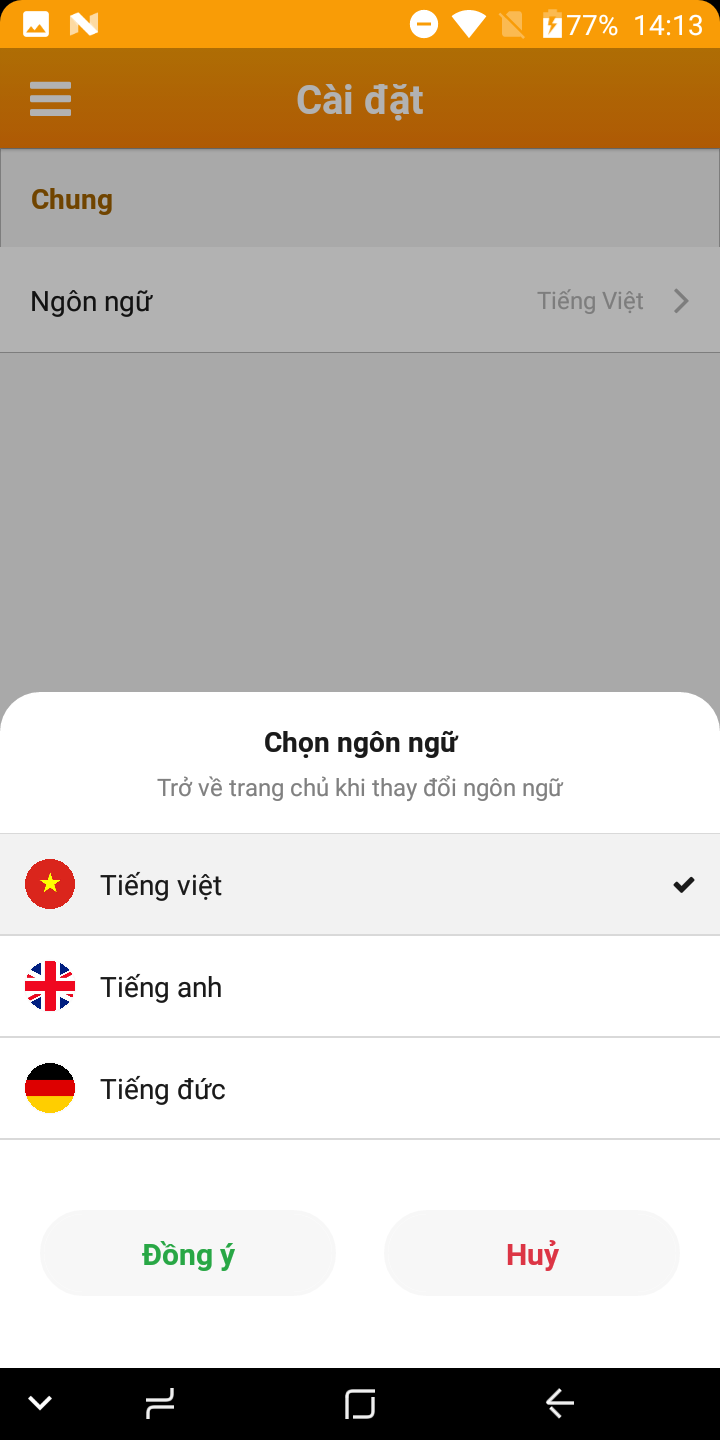Go back using the system back arrow
Screen dimensions: 720x1440
560,1404
